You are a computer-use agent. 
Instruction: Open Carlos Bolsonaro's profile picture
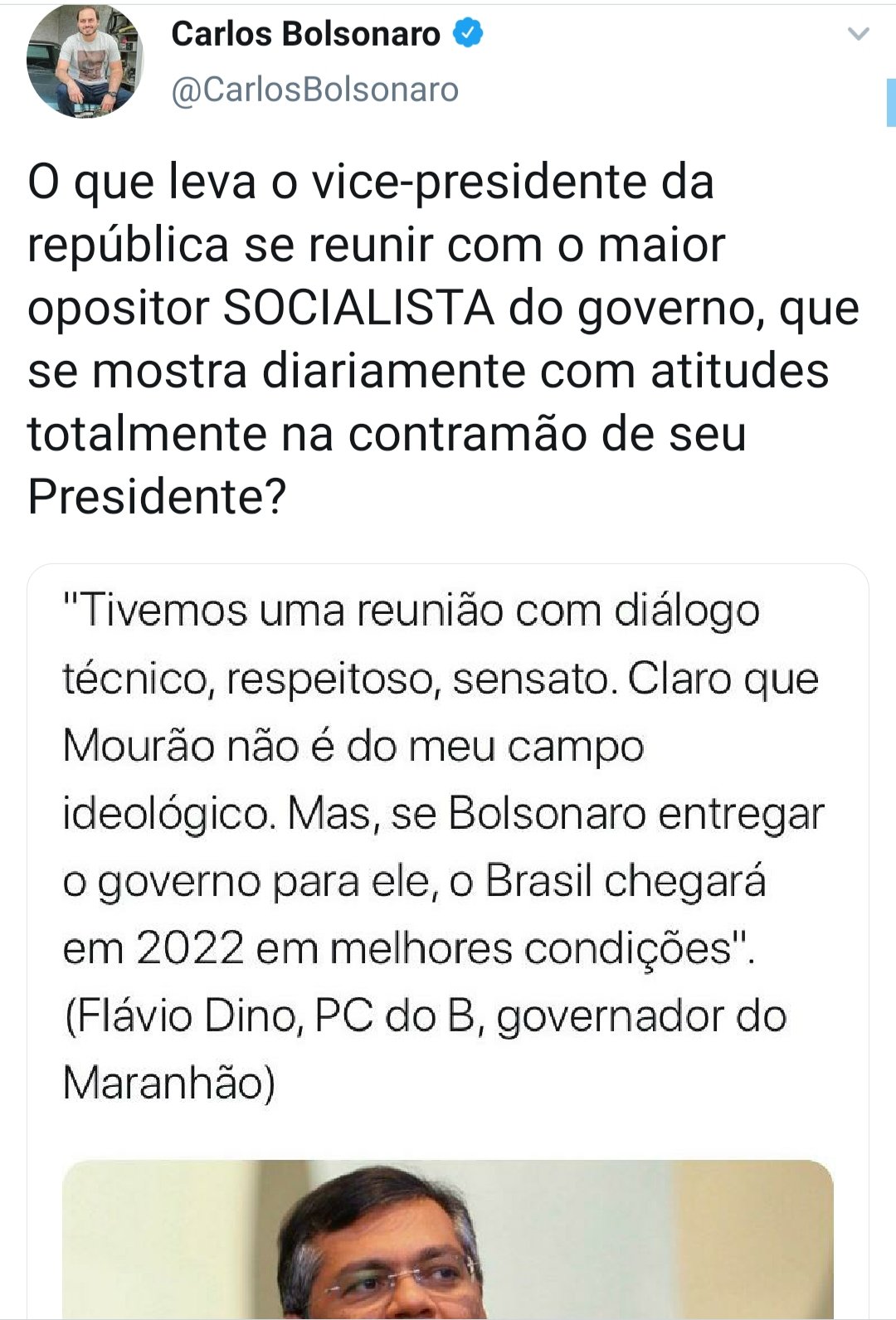coord(85,61)
